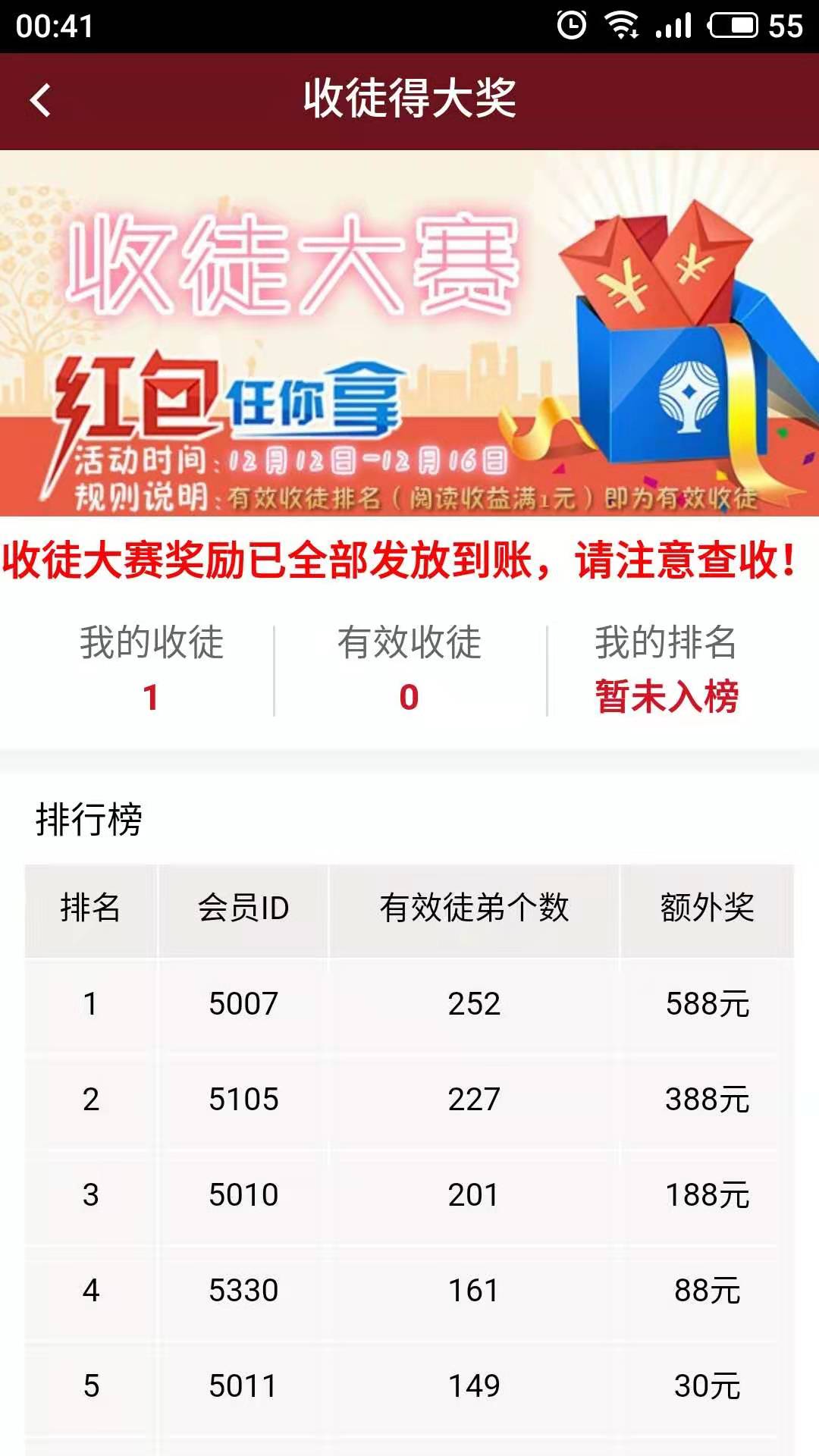
Task: Open the 收徒大赛 red packet banner
Action: [x=409, y=334]
